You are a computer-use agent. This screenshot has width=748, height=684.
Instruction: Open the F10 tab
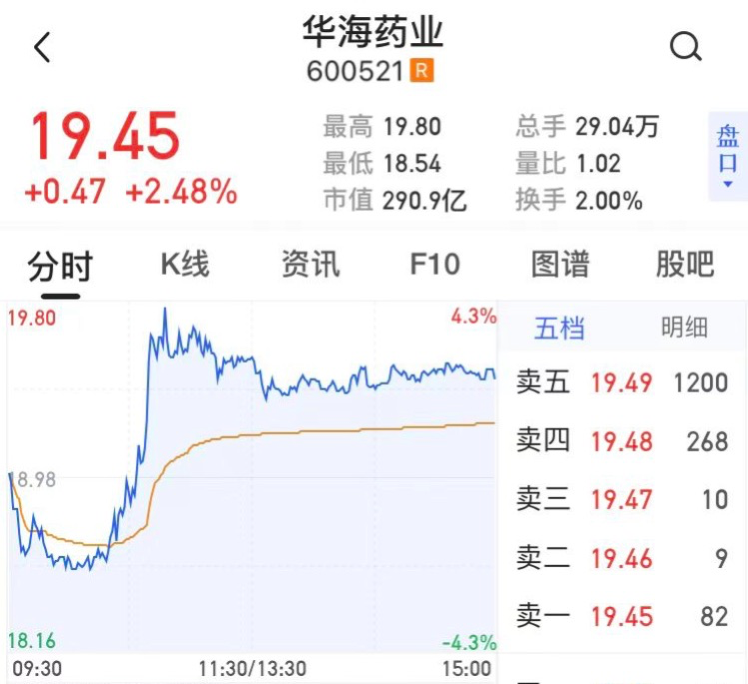click(x=435, y=264)
